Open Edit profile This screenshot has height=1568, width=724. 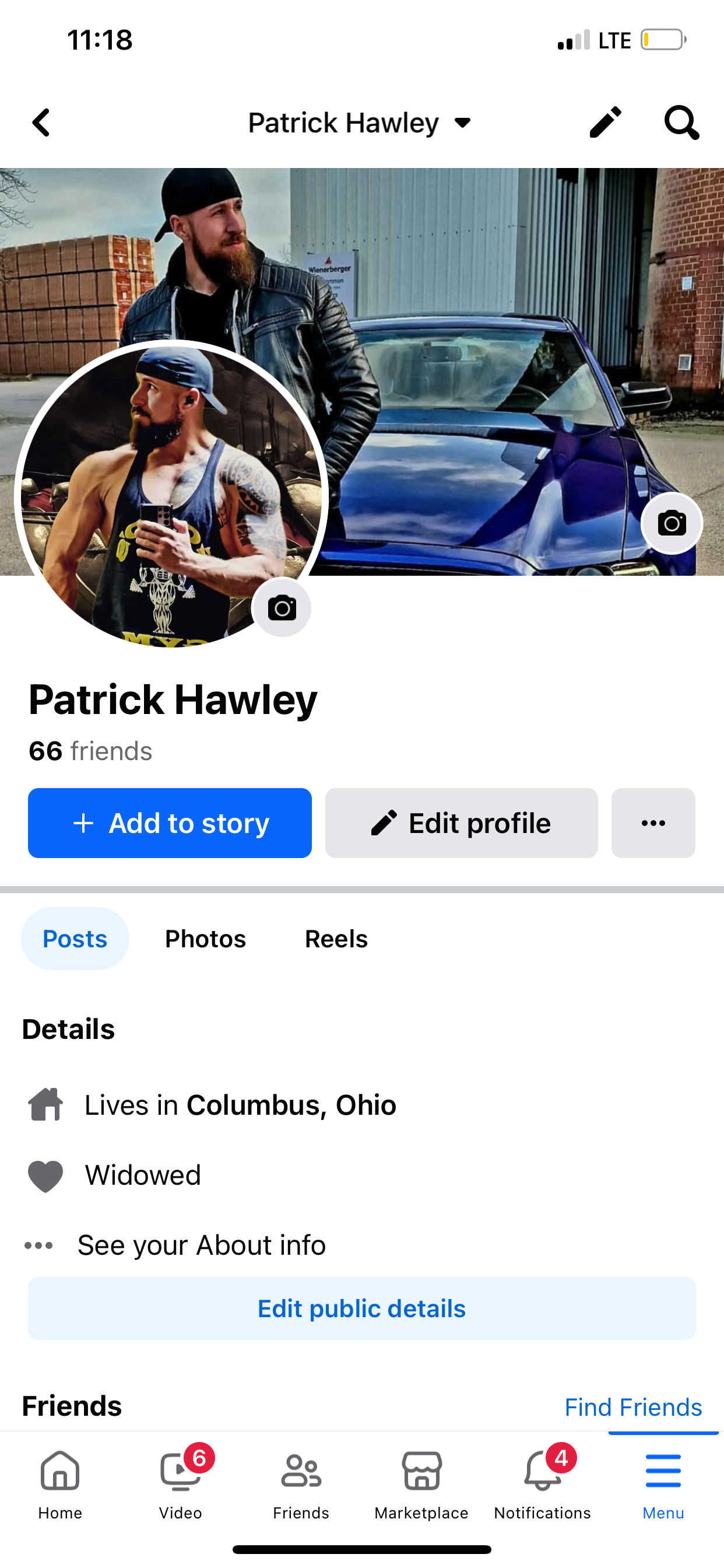[461, 823]
